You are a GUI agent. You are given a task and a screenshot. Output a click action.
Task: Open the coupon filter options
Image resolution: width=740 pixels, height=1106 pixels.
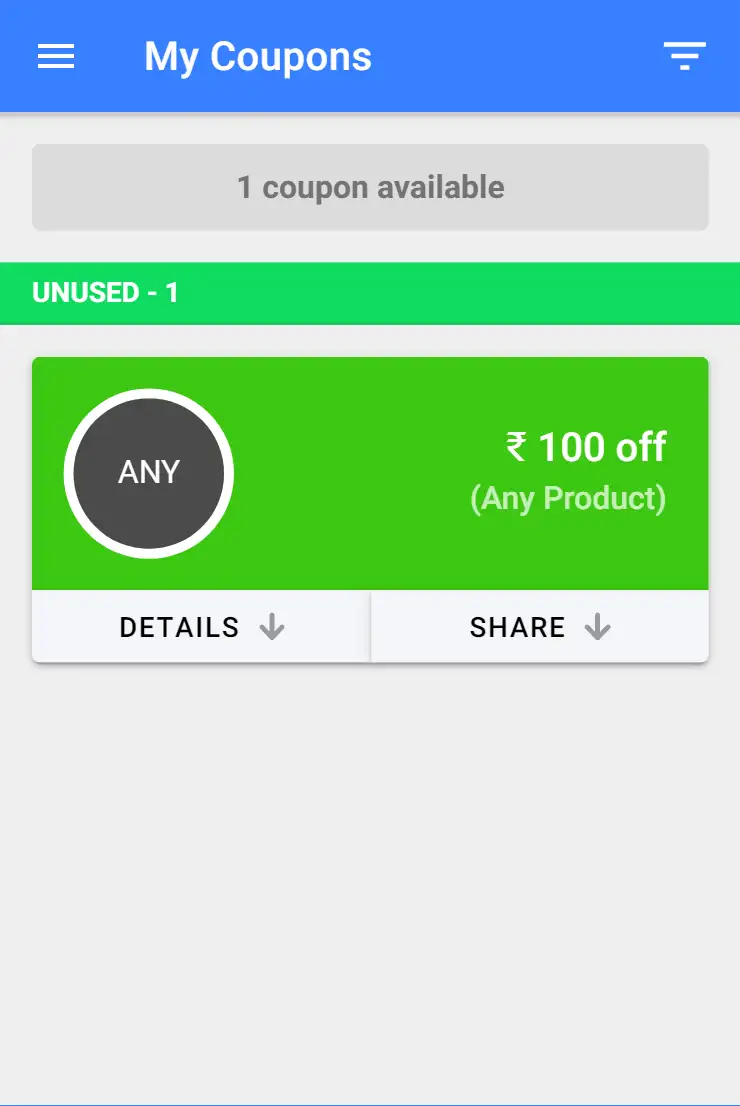[x=684, y=57]
